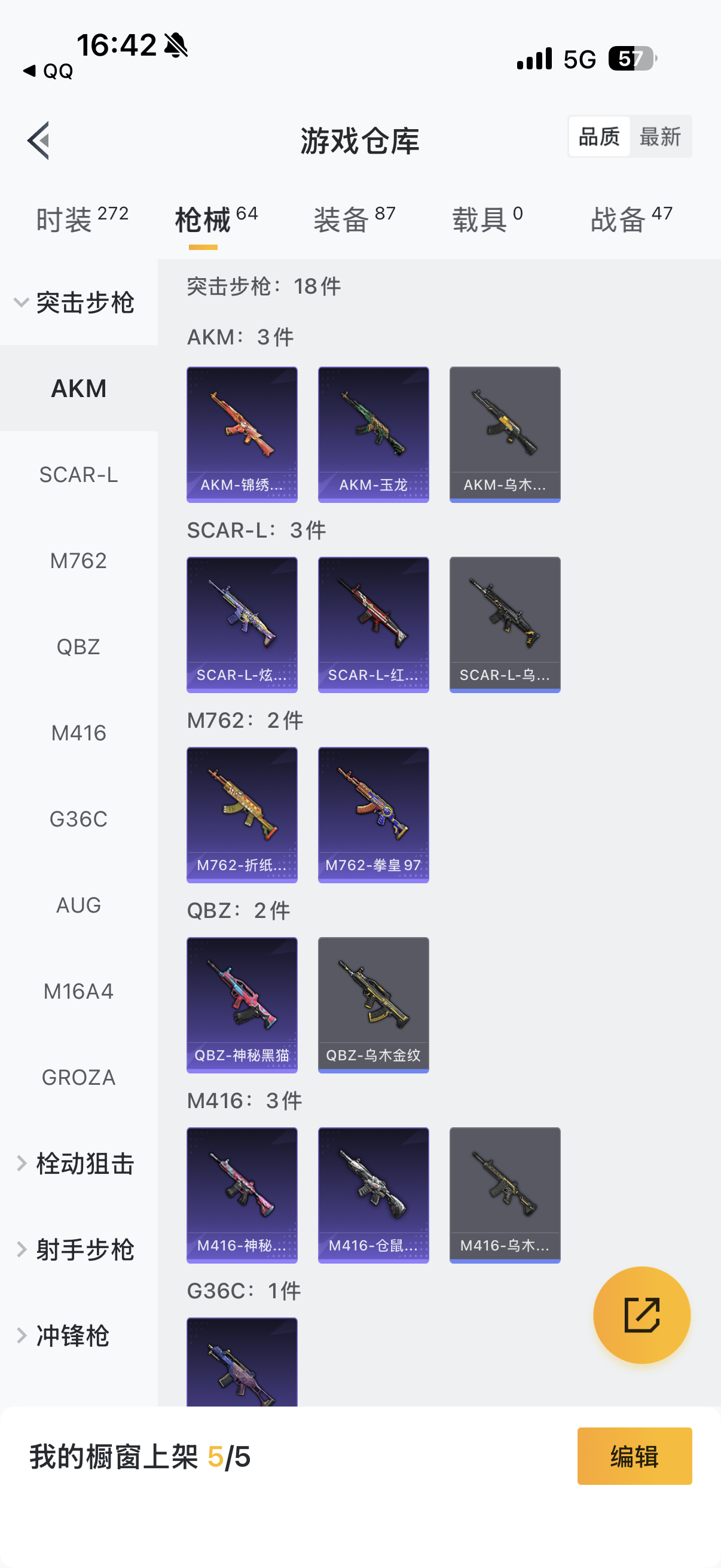
Task: Expand the 射手步枪 category
Action: click(76, 1250)
